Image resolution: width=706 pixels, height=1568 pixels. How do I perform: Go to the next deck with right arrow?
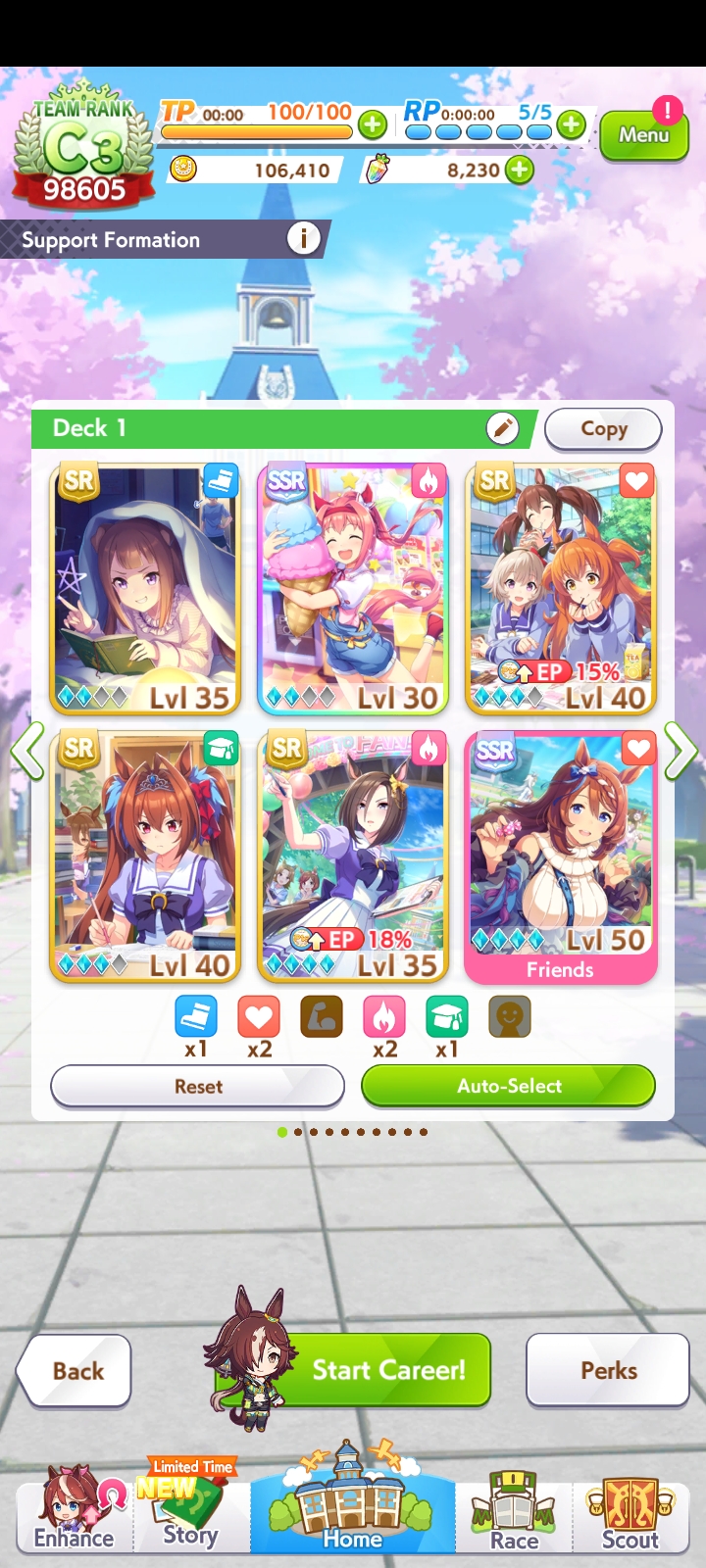(x=681, y=752)
